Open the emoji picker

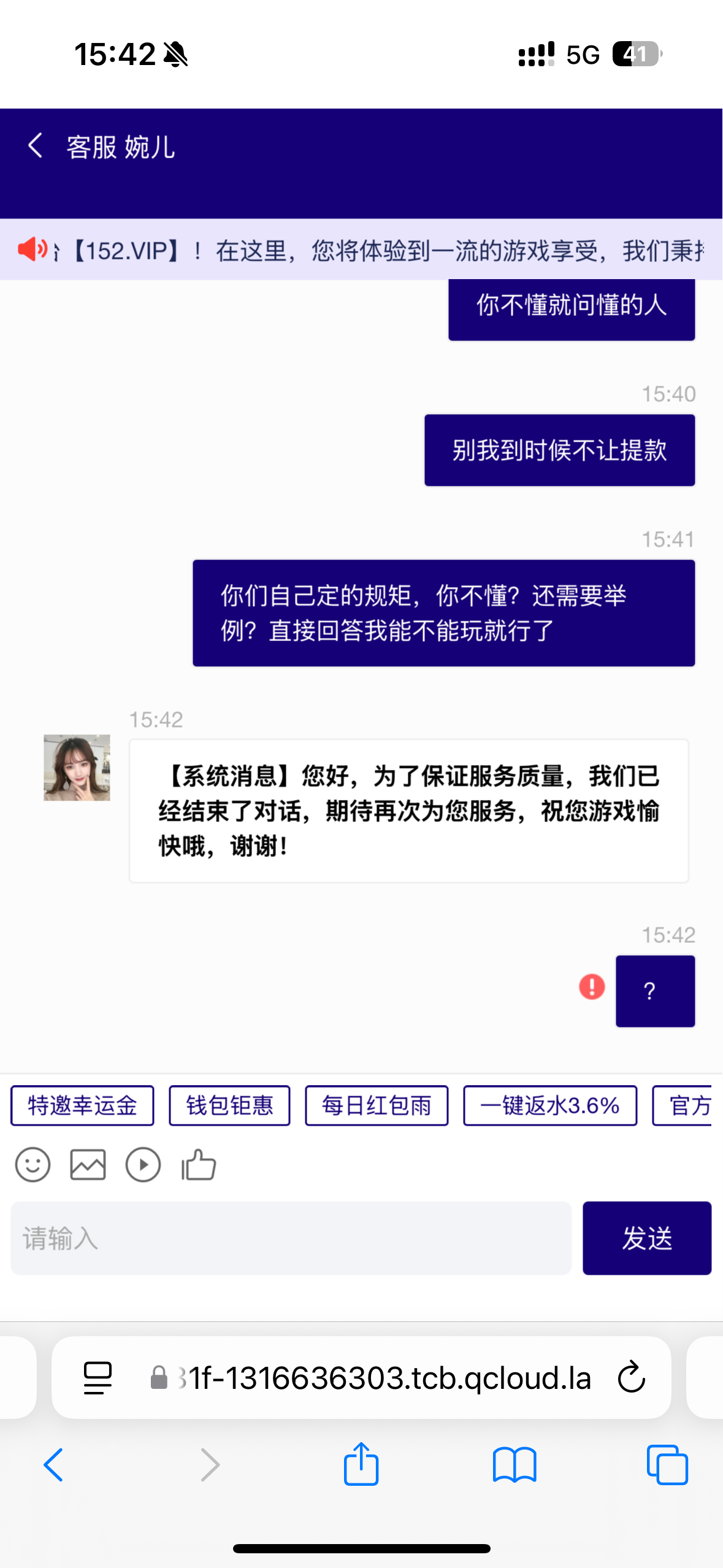pos(33,1164)
